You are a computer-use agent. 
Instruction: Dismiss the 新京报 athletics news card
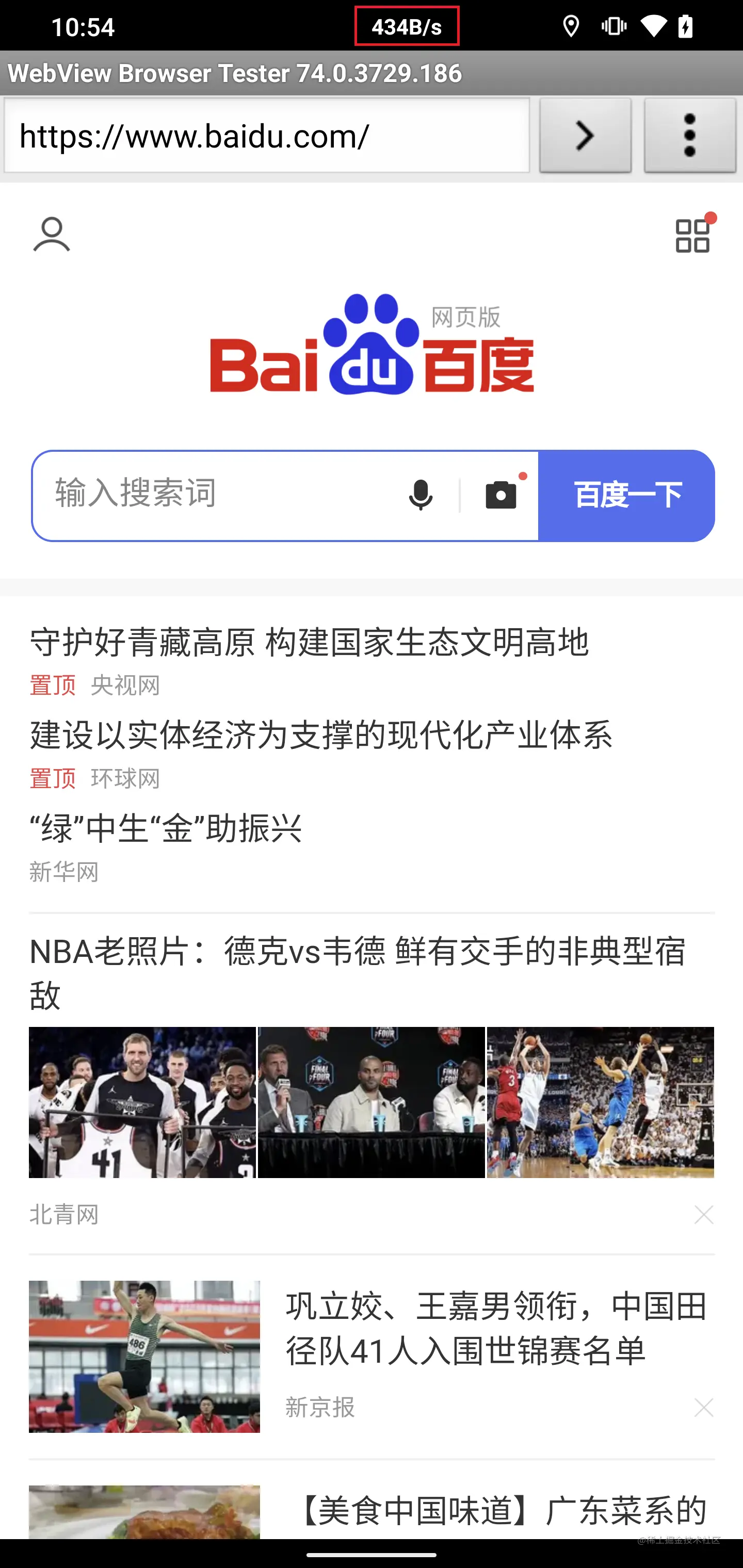(x=704, y=1407)
